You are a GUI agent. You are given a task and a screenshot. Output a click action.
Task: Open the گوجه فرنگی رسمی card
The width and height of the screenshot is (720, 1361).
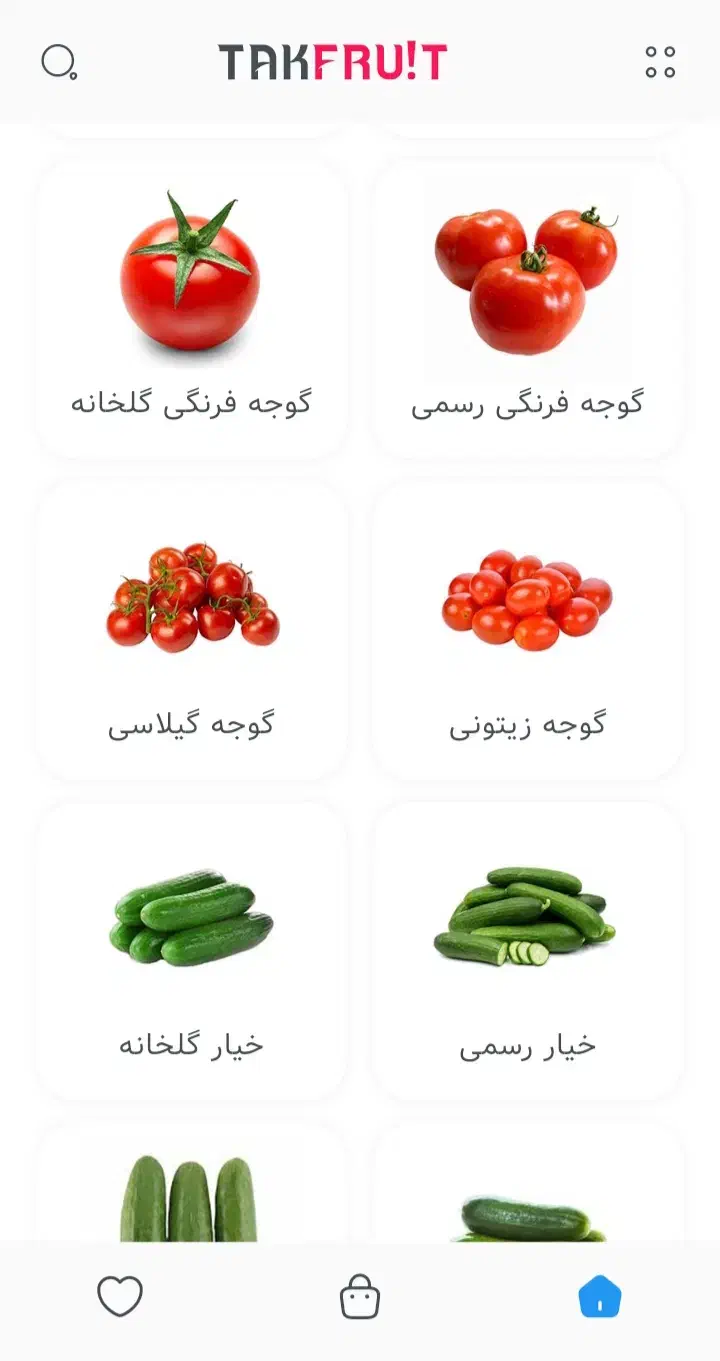pos(527,308)
